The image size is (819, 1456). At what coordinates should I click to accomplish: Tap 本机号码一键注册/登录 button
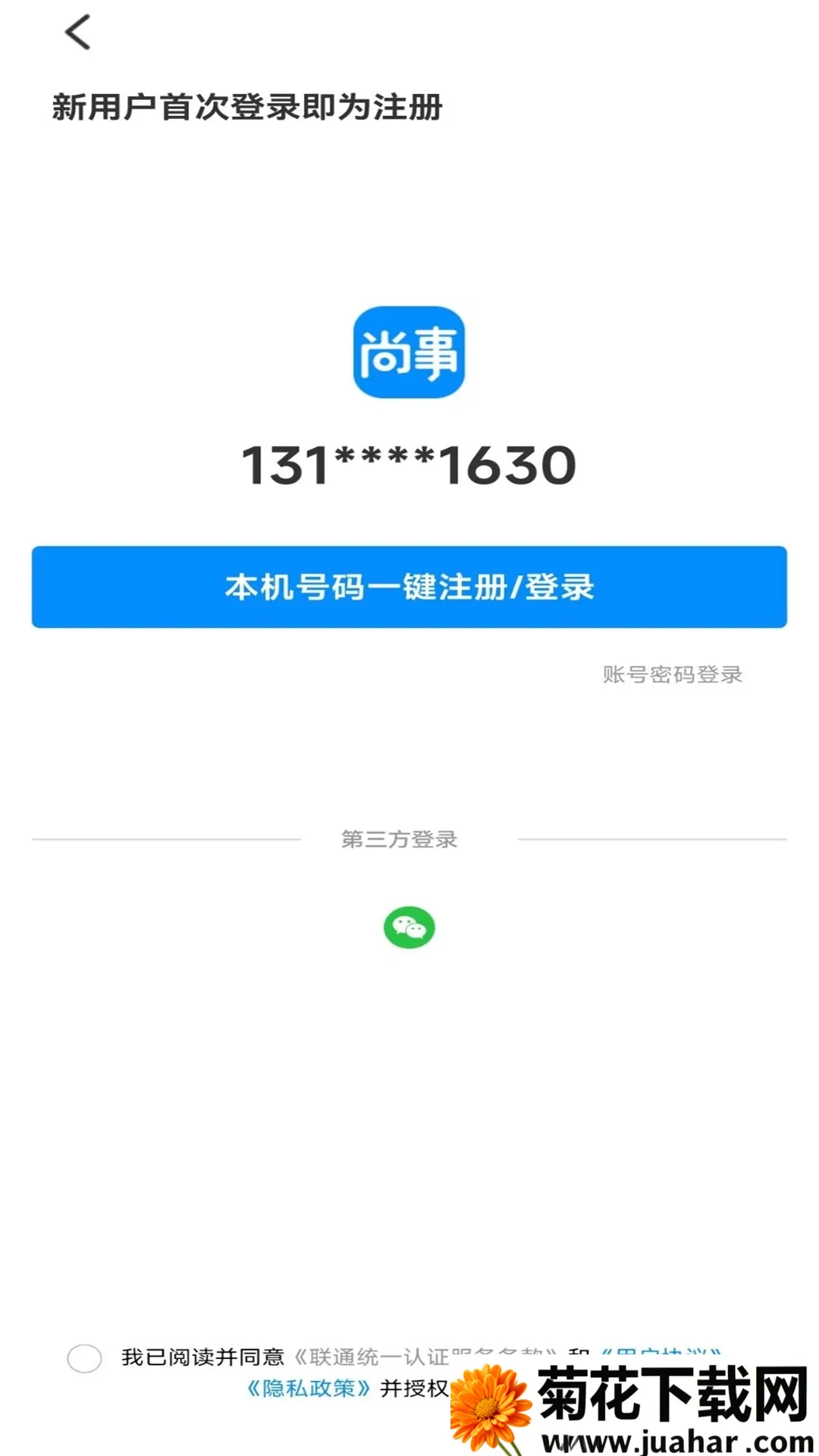tap(409, 587)
